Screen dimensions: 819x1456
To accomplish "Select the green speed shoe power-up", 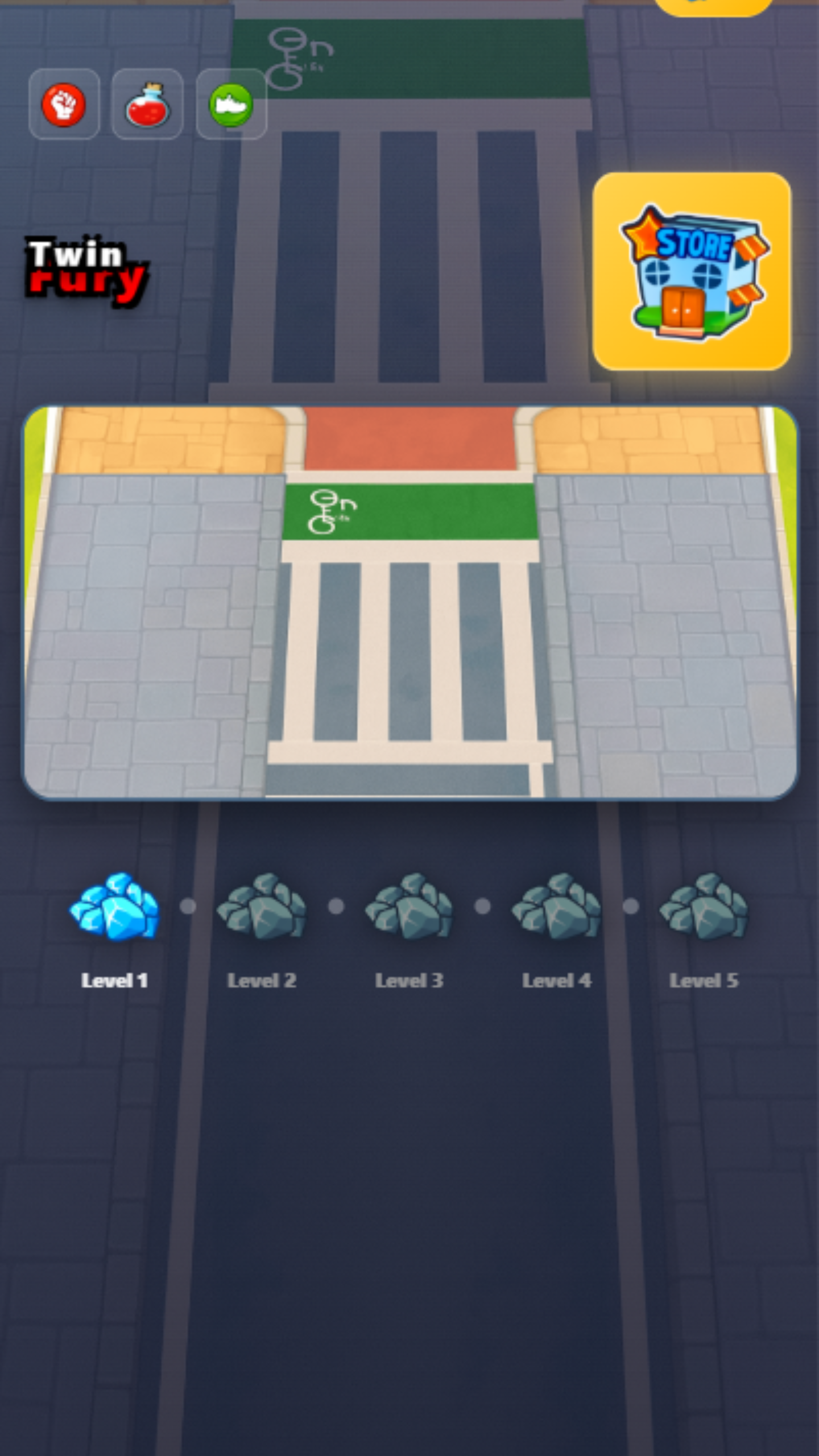I will click(x=231, y=104).
